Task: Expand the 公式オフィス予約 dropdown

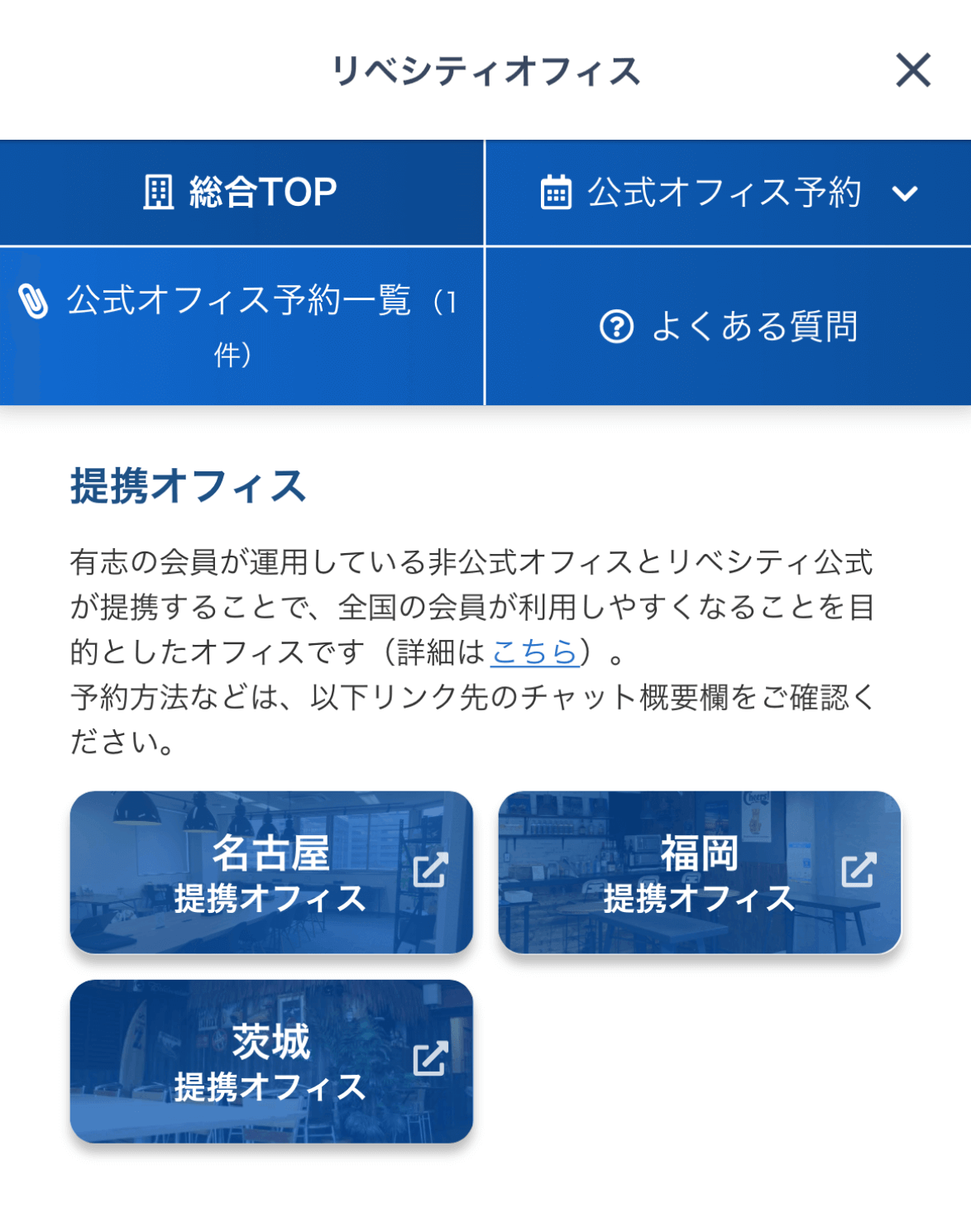Action: click(728, 193)
